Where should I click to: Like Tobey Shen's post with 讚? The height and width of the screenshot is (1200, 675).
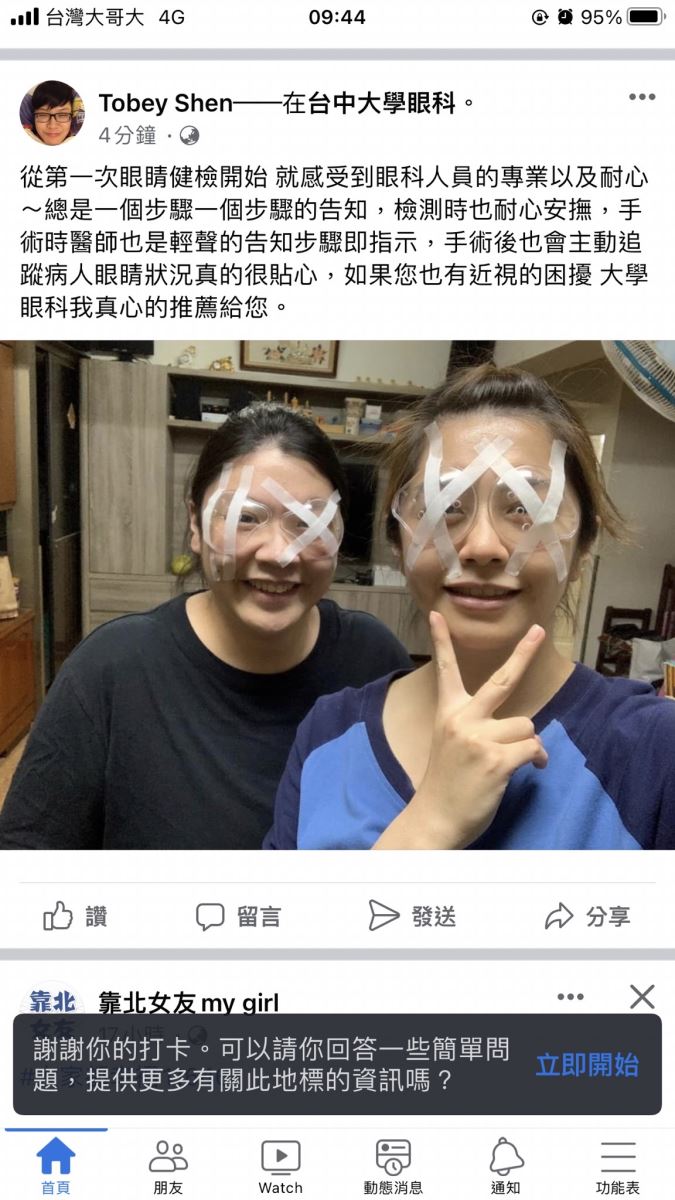pyautogui.click(x=76, y=916)
